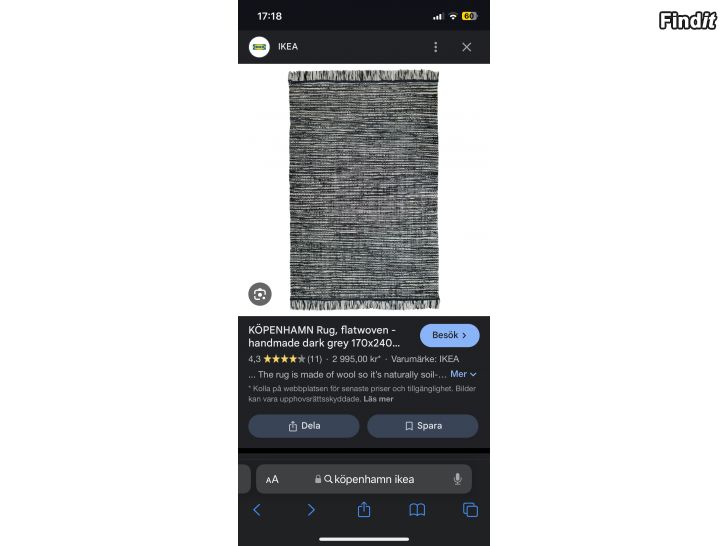Close the IKEA image viewer
Image resolution: width=728 pixels, height=546 pixels.
click(x=467, y=47)
